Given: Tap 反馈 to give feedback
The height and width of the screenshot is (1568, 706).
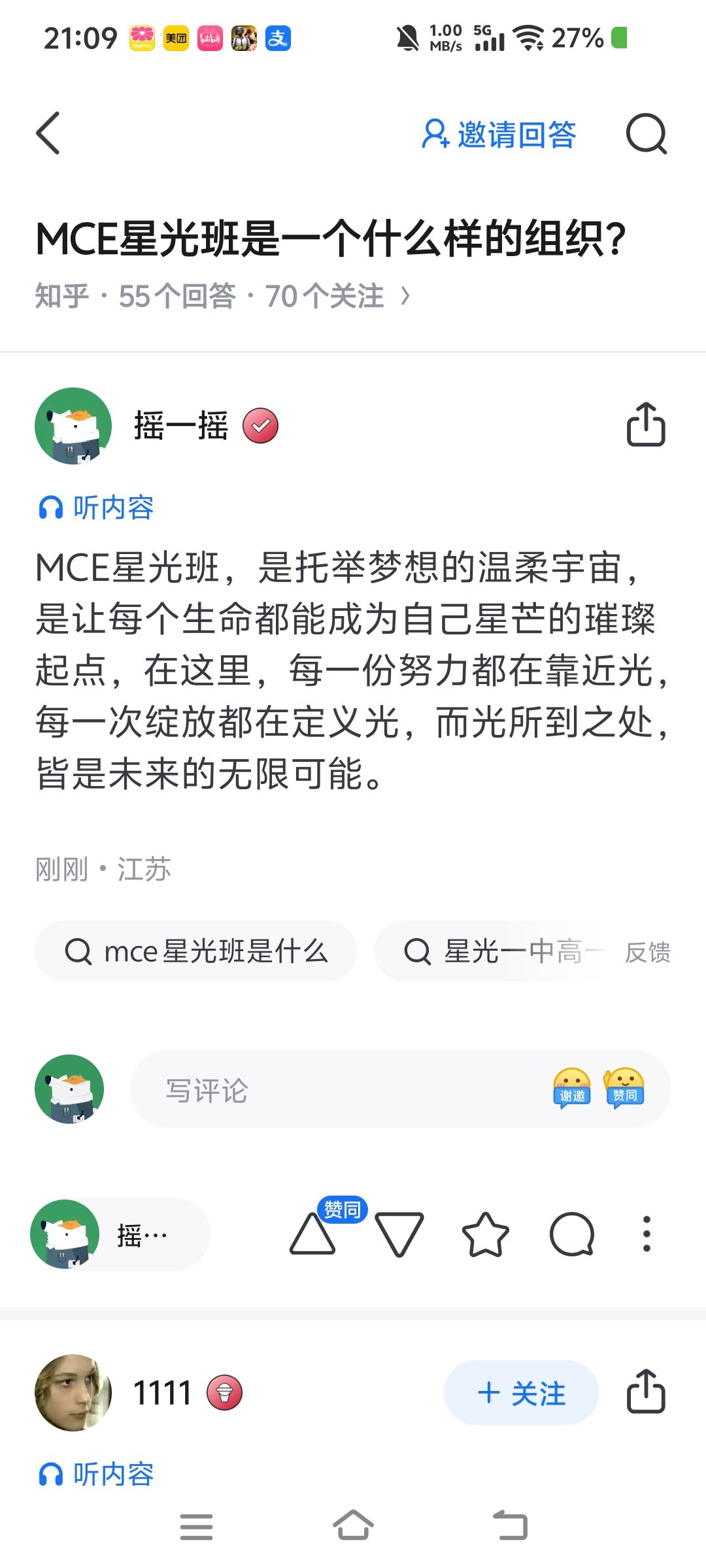Looking at the screenshot, I should point(647,953).
